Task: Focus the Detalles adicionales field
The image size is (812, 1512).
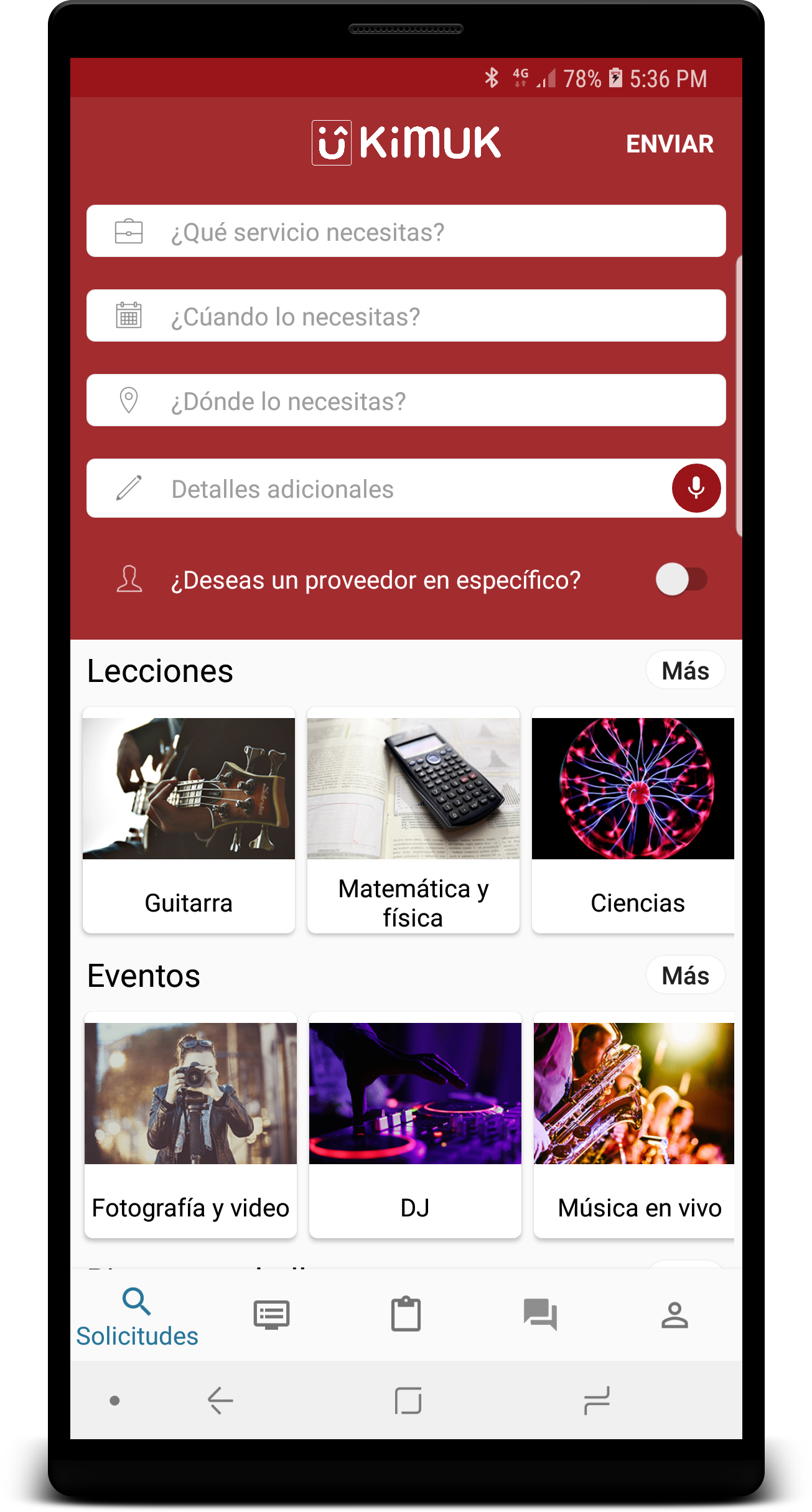Action: [373, 489]
